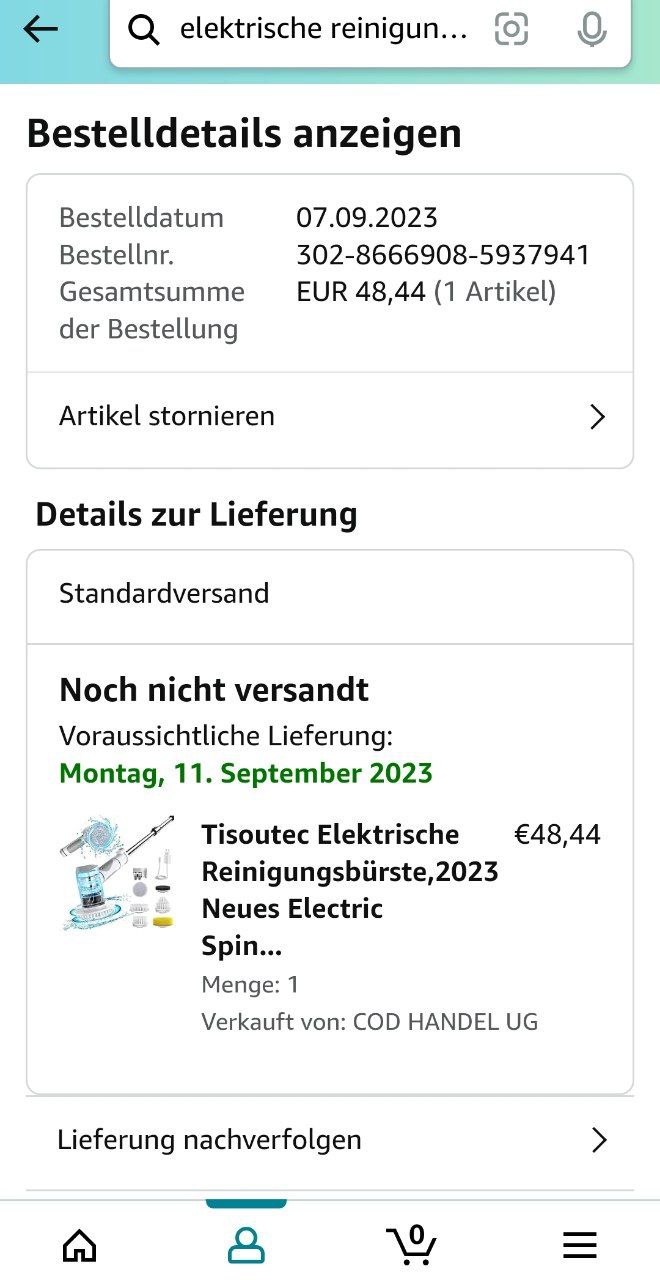Start voice search with the microphone
660x1280 pixels.
[592, 30]
